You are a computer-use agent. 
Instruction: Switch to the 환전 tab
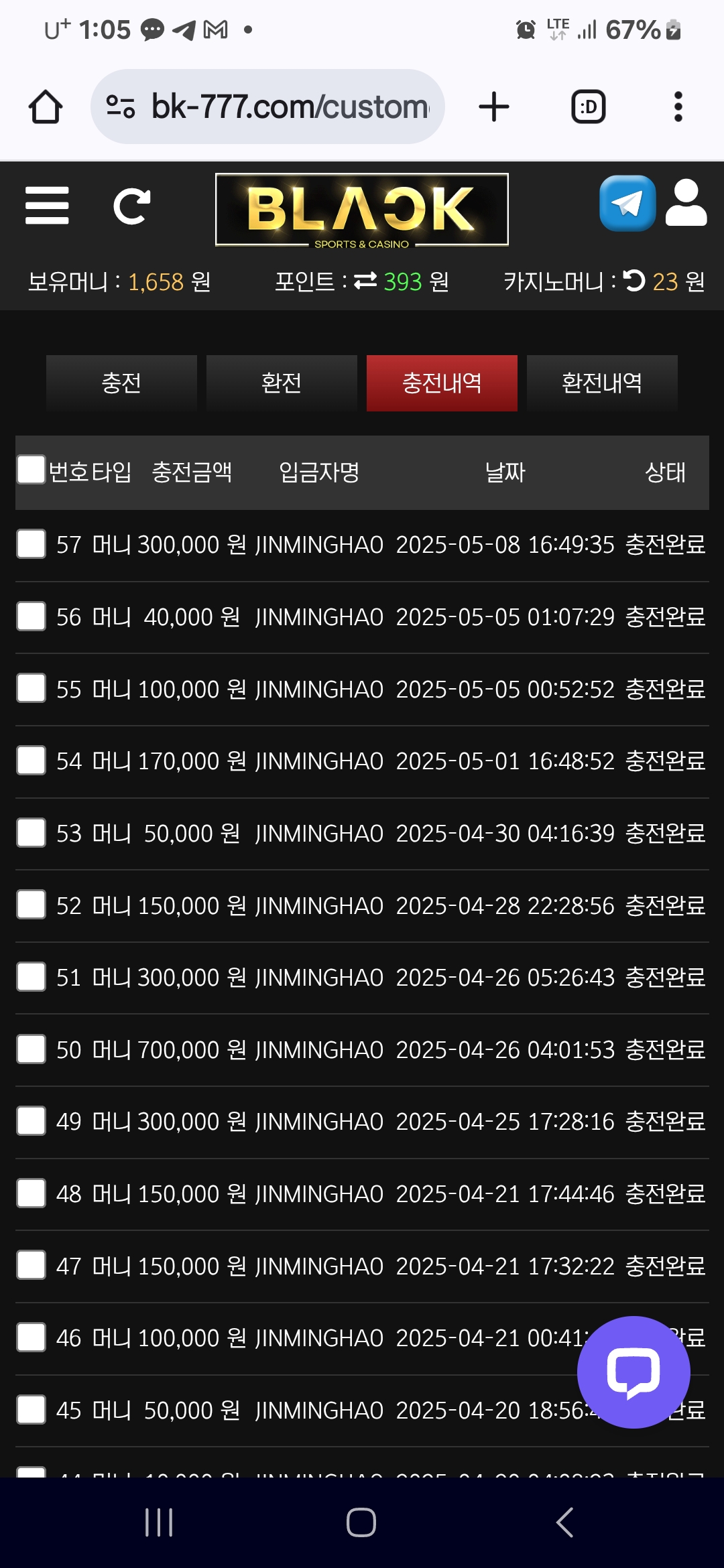(x=282, y=383)
